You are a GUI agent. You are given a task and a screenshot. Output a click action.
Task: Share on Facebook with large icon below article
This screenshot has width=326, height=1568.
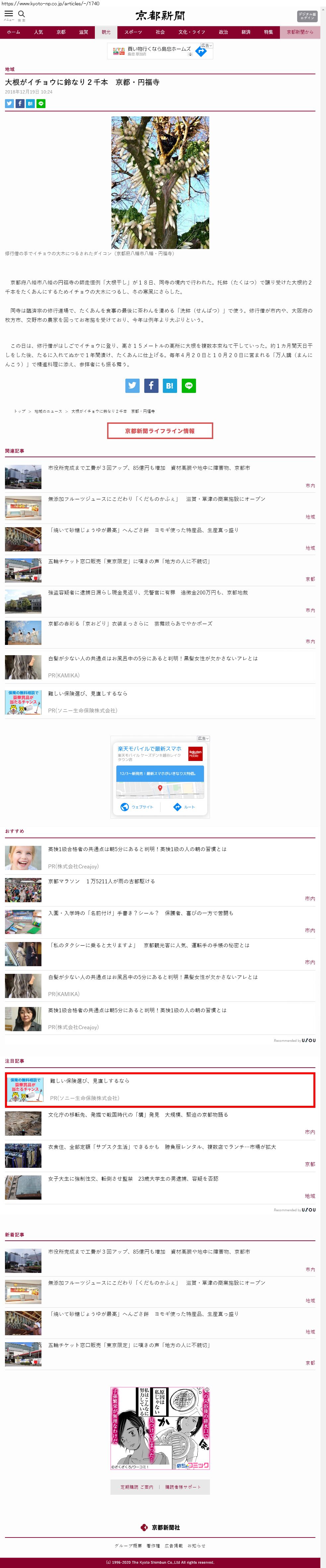coord(151,385)
